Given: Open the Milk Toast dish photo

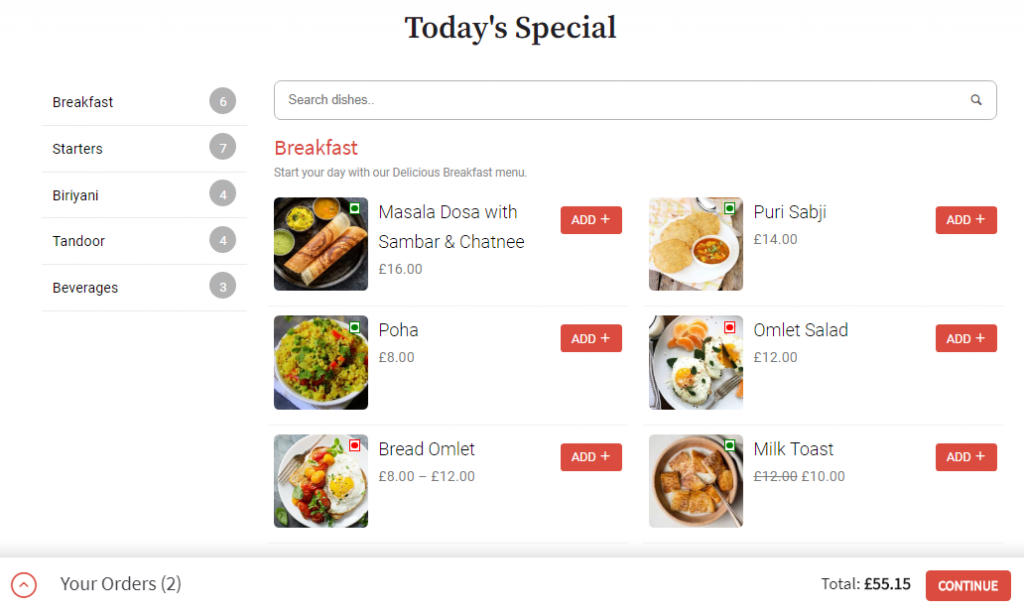Looking at the screenshot, I should pos(696,481).
